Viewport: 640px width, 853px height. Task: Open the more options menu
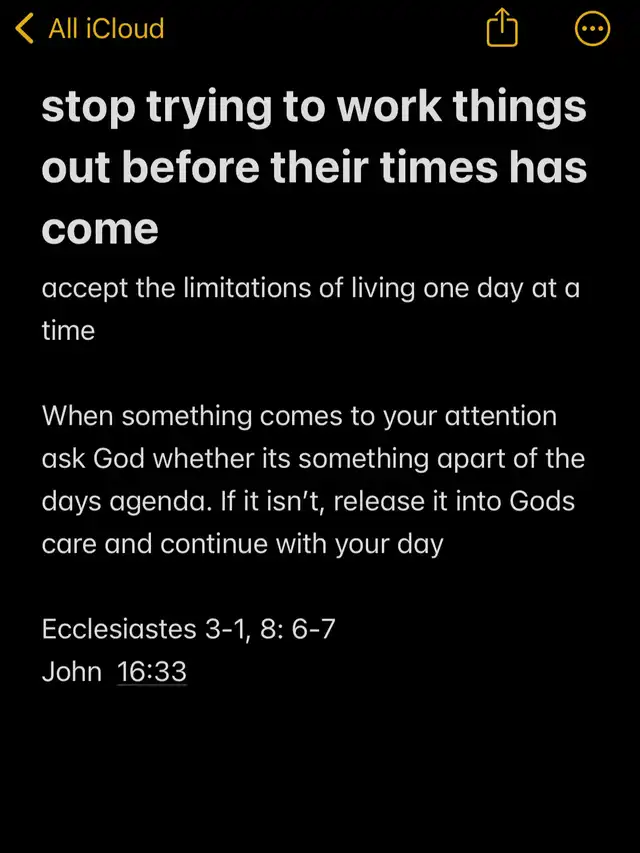click(x=592, y=29)
